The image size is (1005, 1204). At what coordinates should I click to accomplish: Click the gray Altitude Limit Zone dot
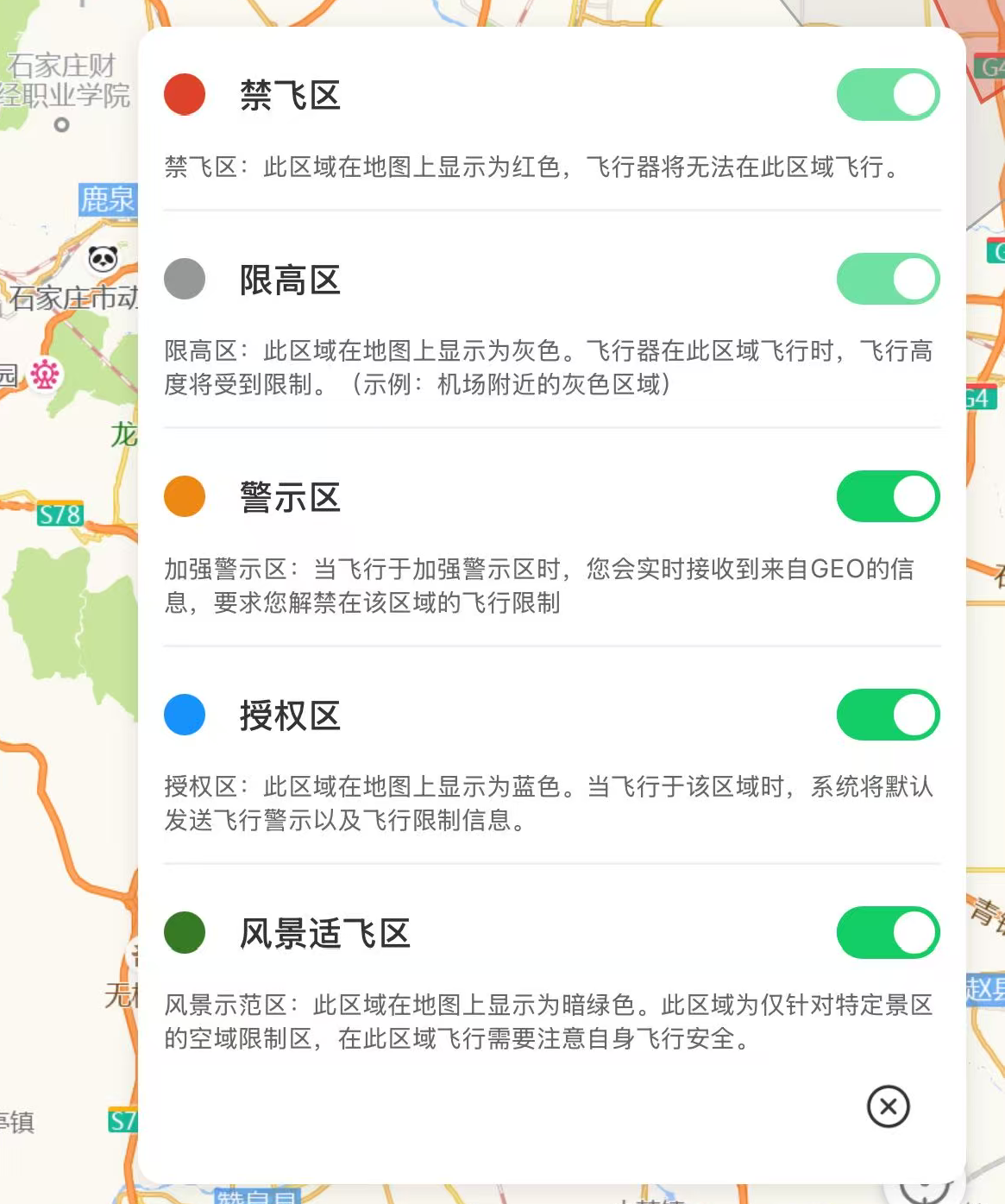click(185, 279)
